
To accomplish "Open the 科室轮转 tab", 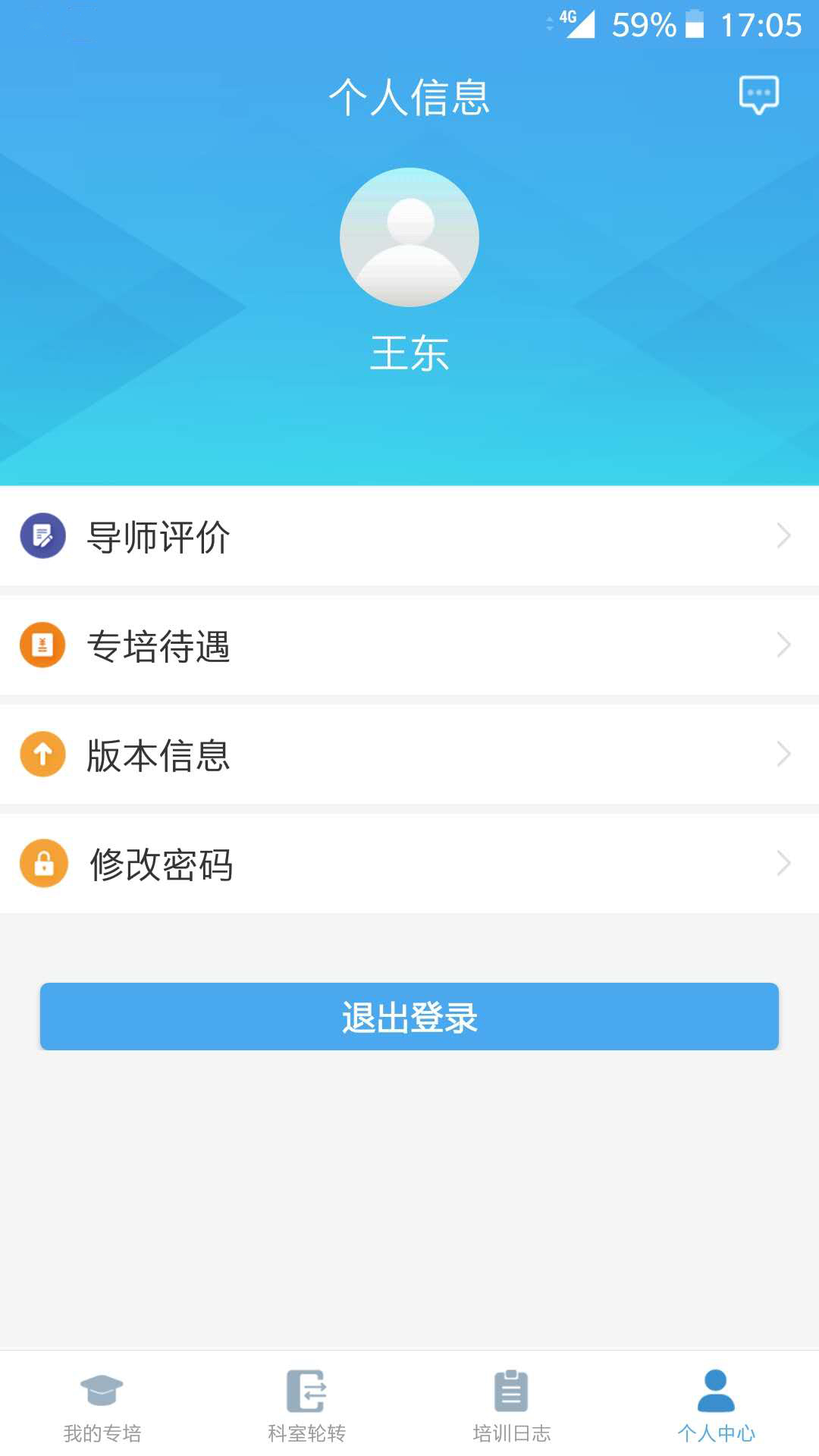I will [x=307, y=1410].
